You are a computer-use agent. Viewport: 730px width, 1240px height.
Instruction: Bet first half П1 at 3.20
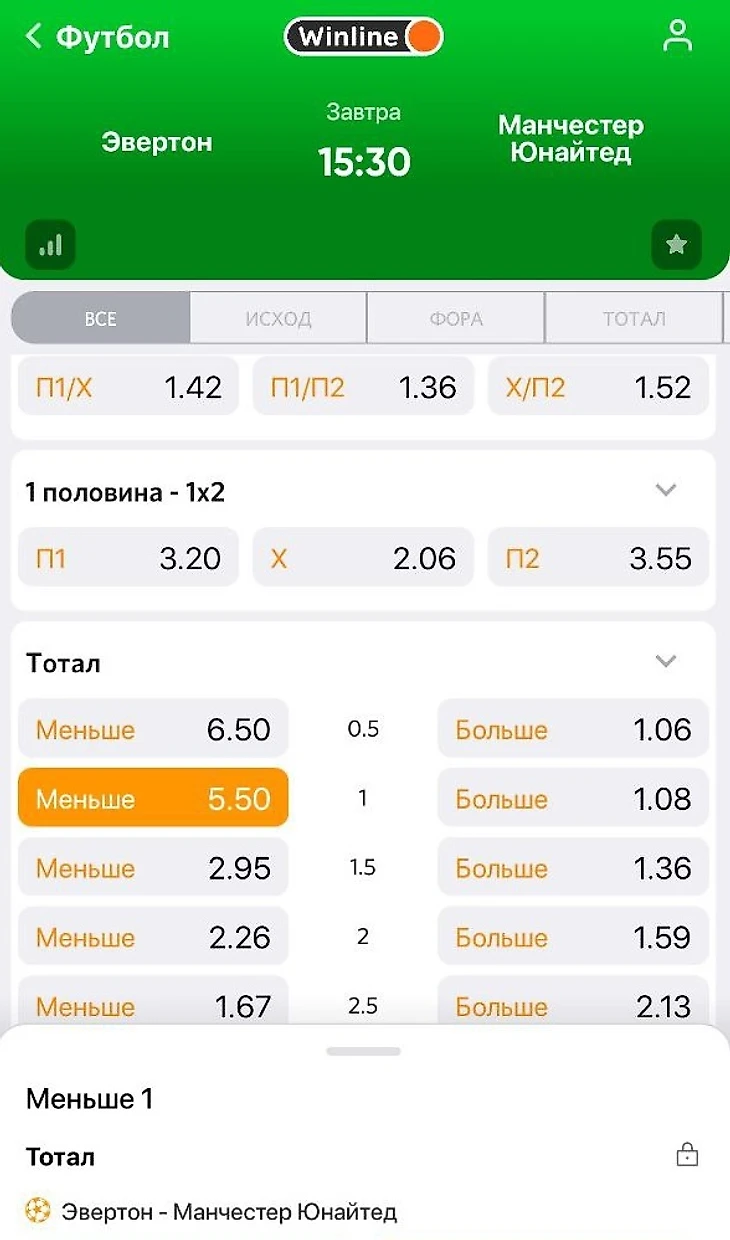[x=128, y=558]
